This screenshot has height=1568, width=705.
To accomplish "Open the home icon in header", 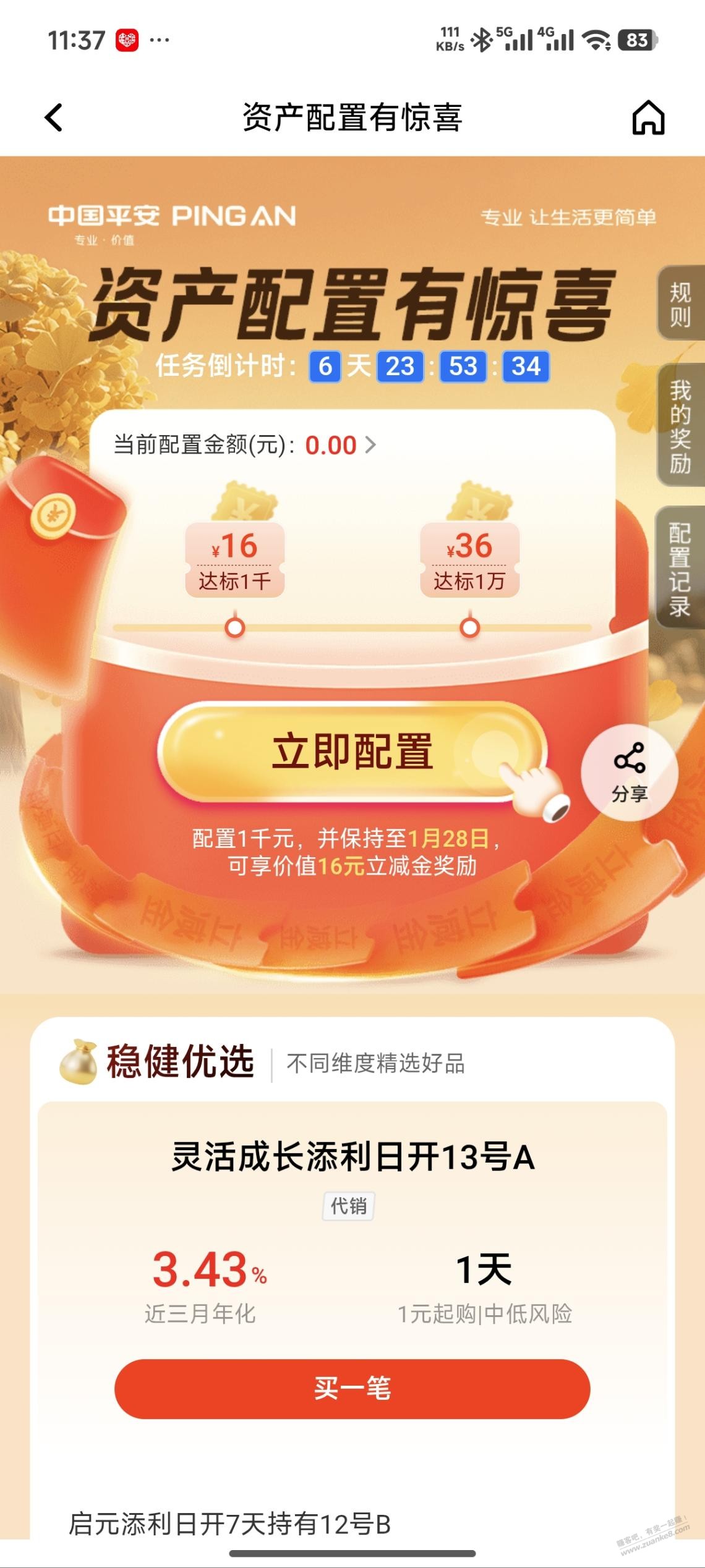I will (x=648, y=117).
